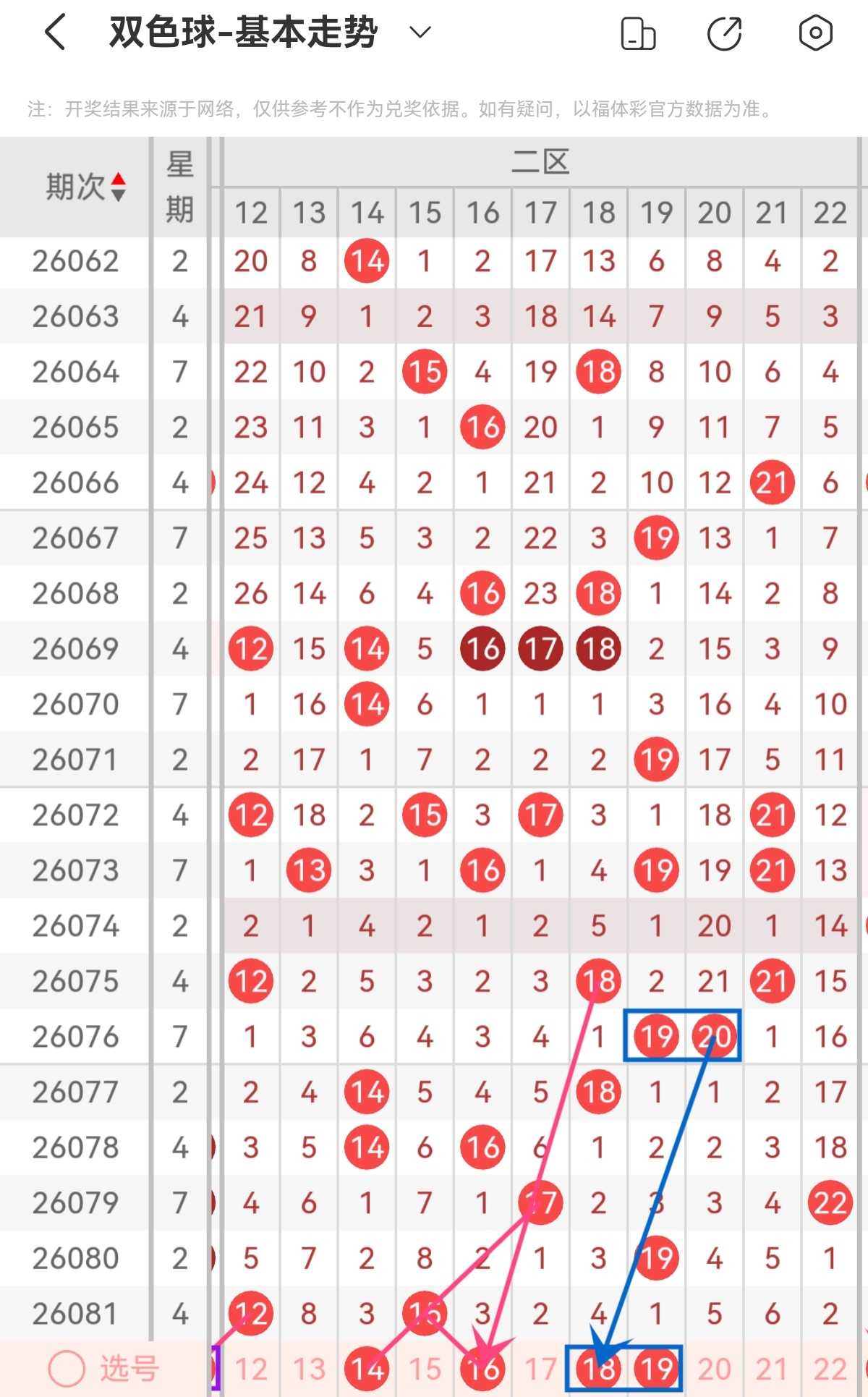Select number 21 in the pick row
Image resolution: width=868 pixels, height=1397 pixels.
(772, 1369)
